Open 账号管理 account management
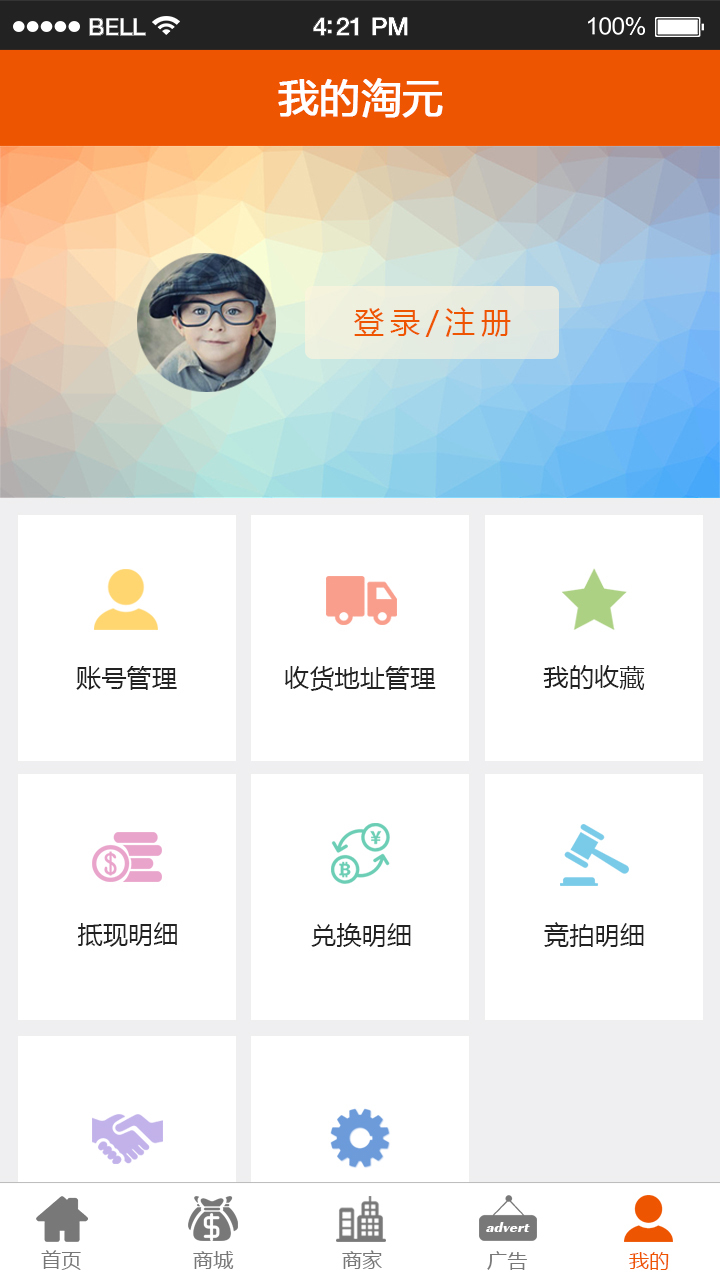 click(127, 637)
